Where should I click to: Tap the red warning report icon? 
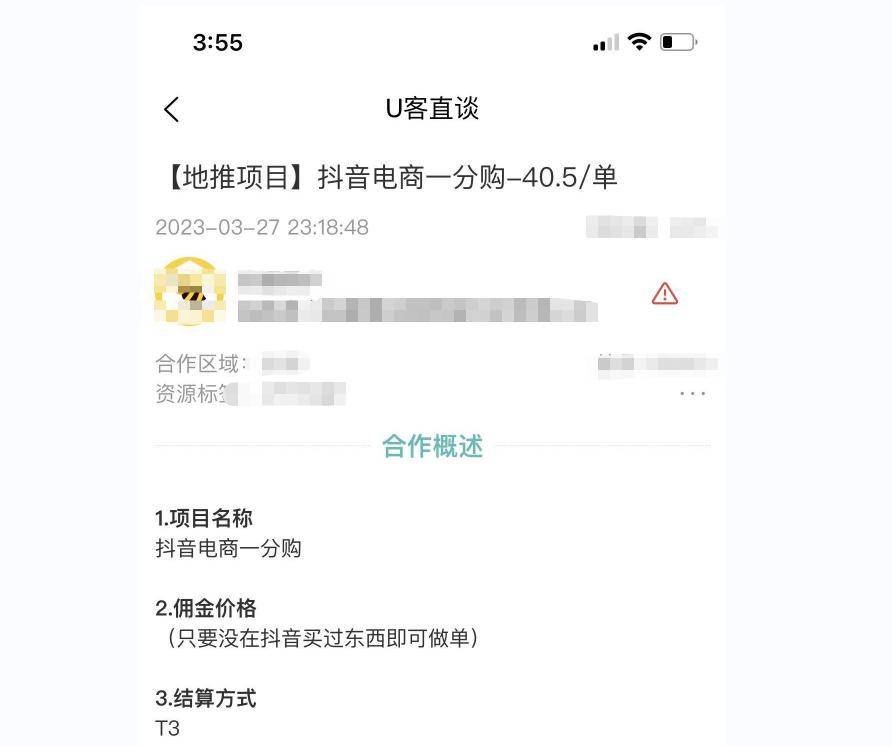pyautogui.click(x=665, y=294)
